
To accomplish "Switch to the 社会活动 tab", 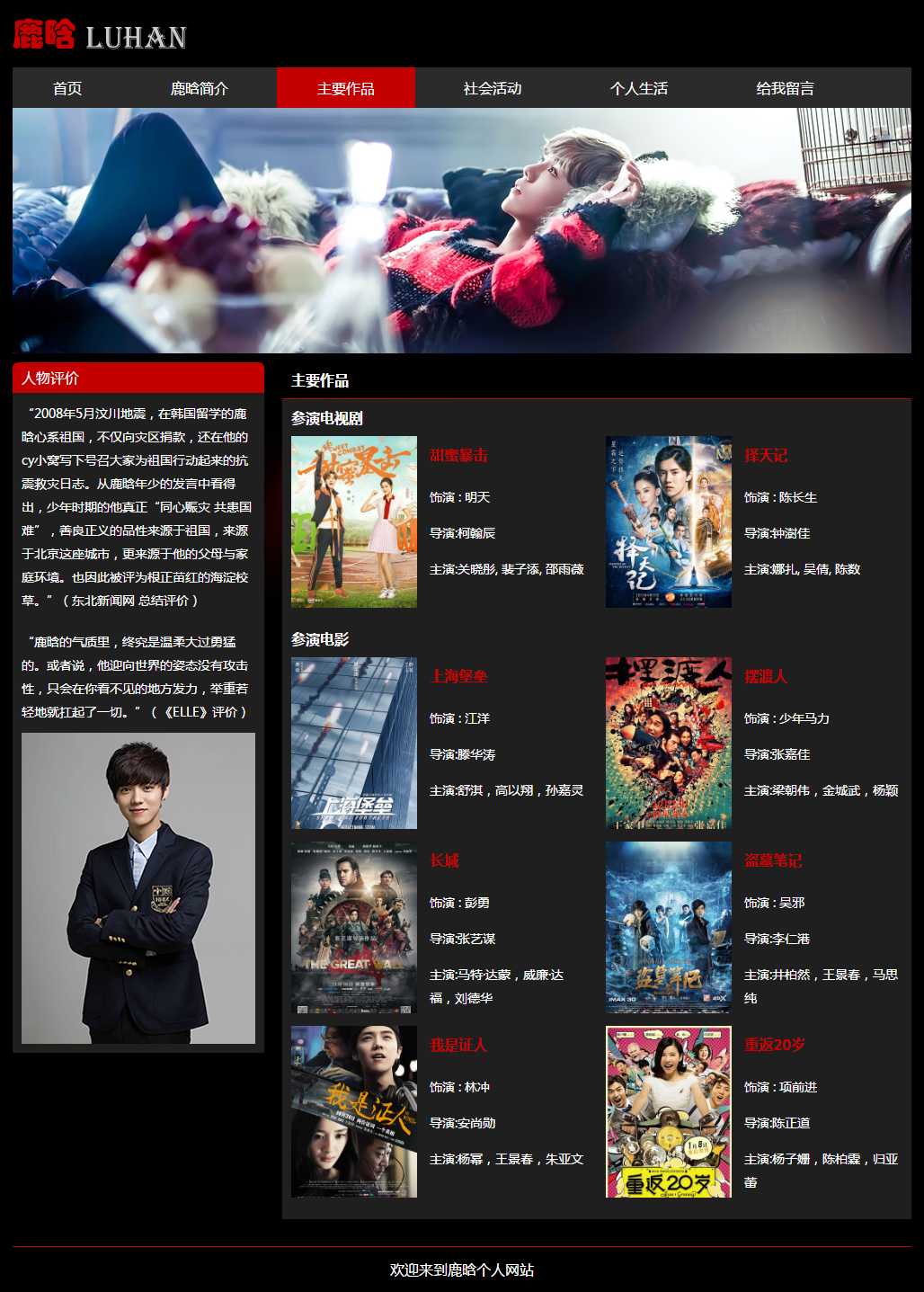I will [492, 88].
